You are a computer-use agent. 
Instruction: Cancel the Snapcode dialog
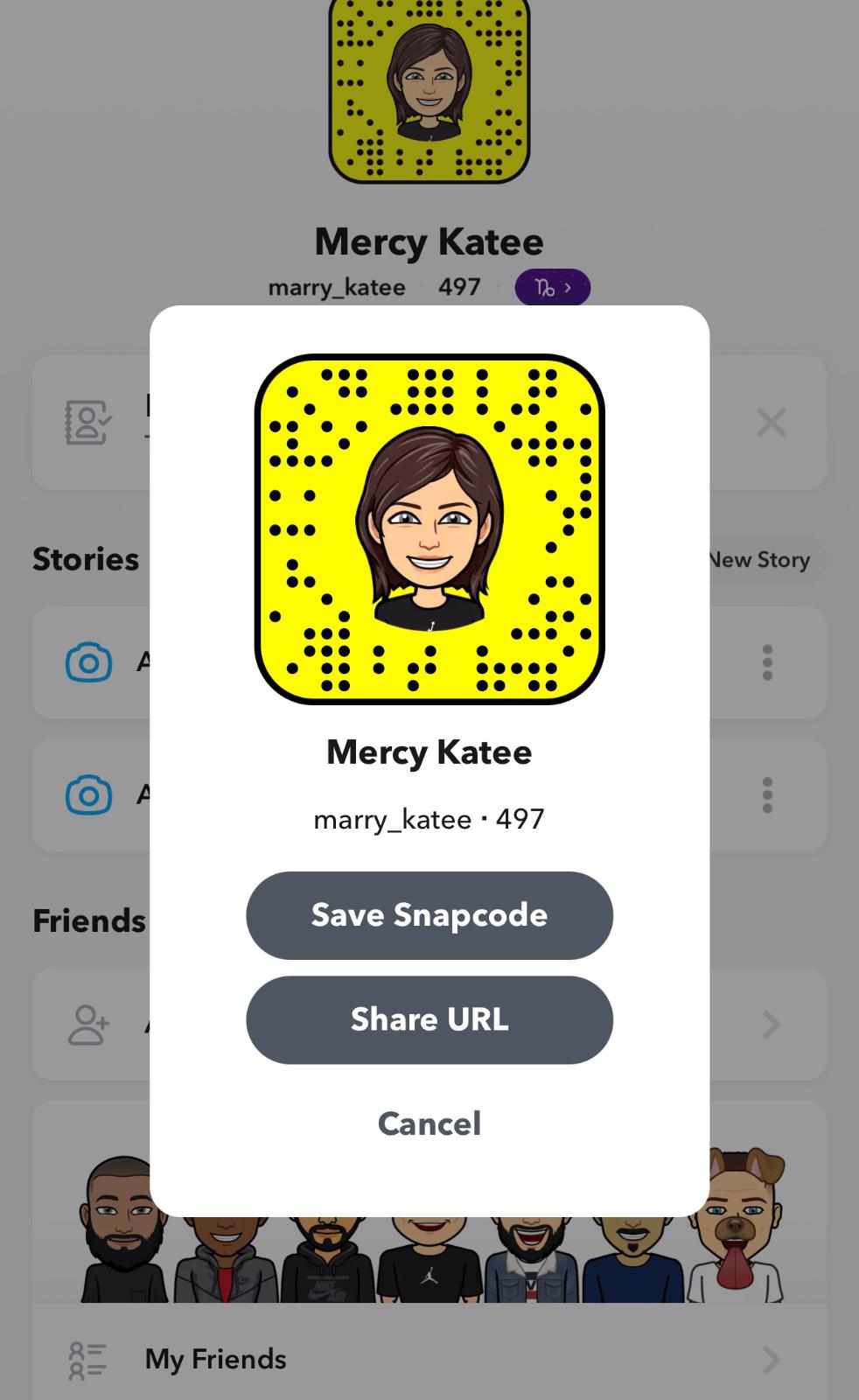coord(429,1123)
